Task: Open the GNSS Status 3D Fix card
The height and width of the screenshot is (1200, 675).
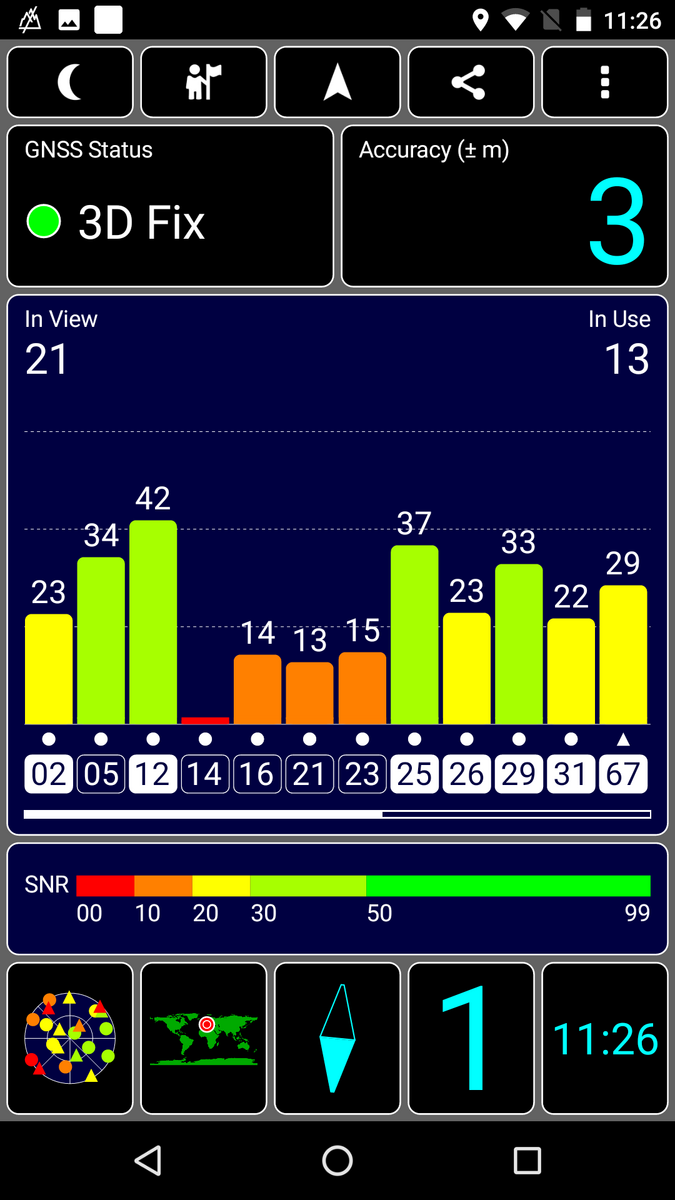Action: coord(170,207)
